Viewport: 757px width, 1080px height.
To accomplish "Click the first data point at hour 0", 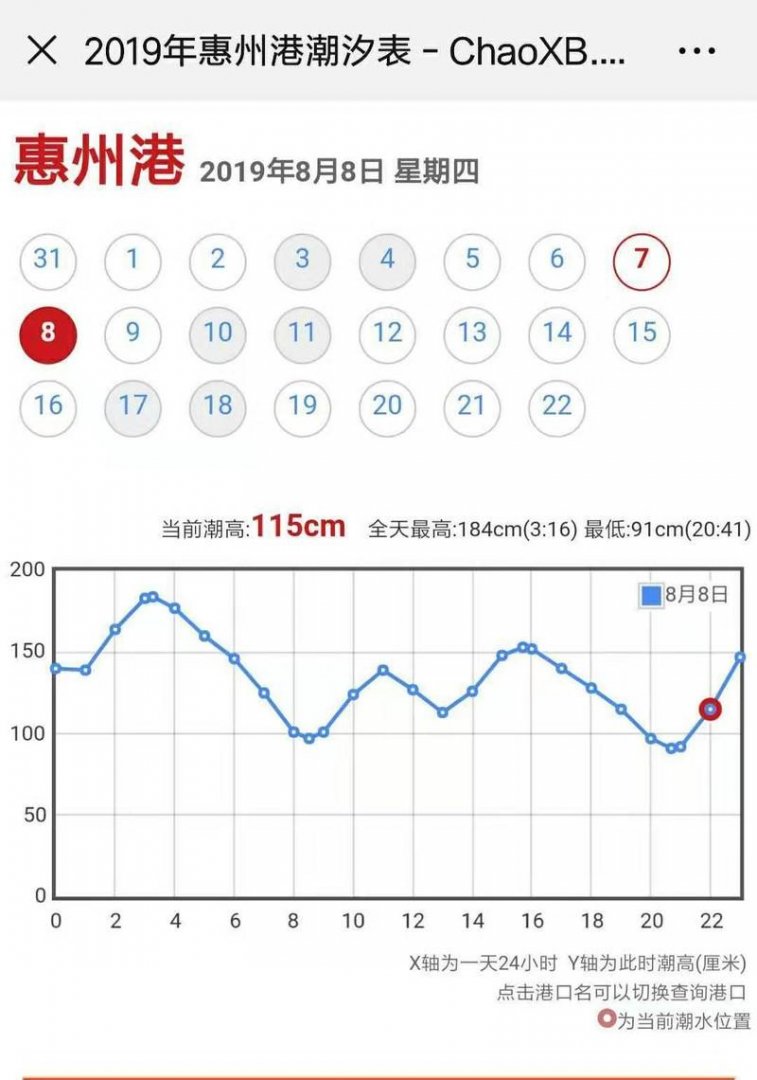I will point(54,667).
